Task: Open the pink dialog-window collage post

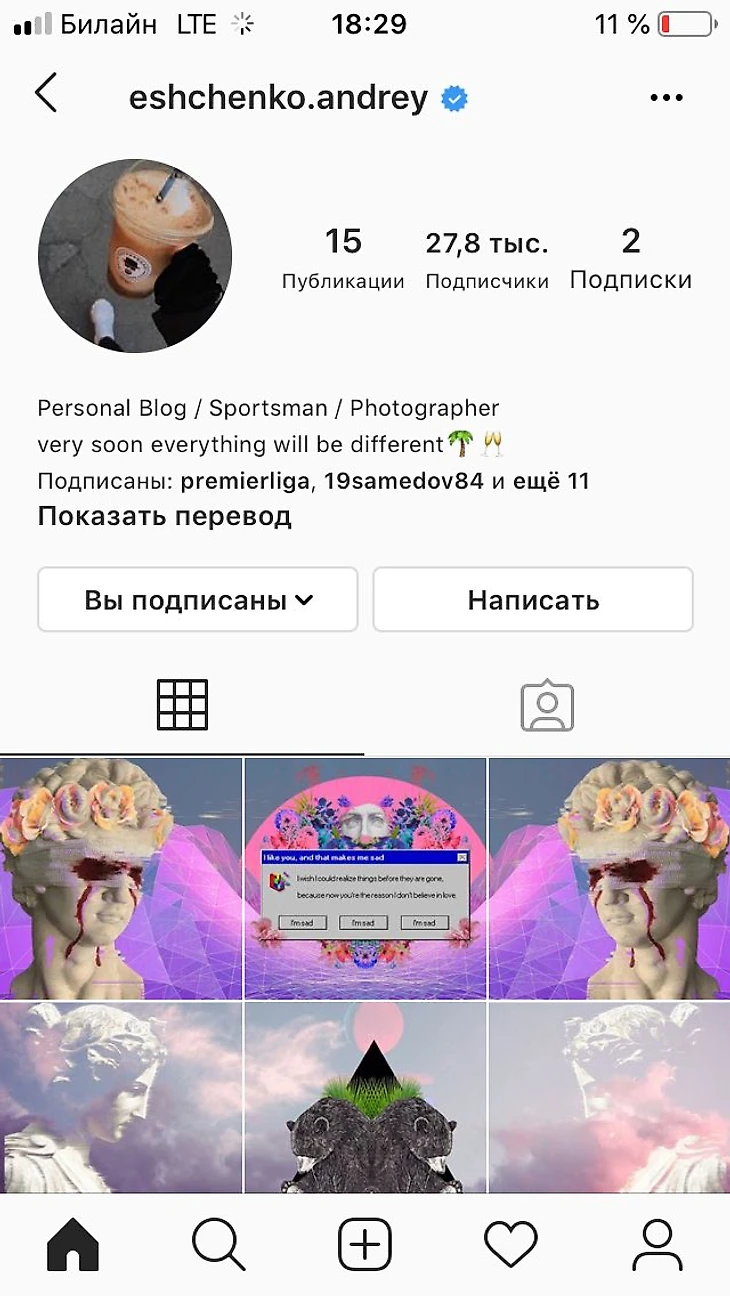Action: click(365, 878)
